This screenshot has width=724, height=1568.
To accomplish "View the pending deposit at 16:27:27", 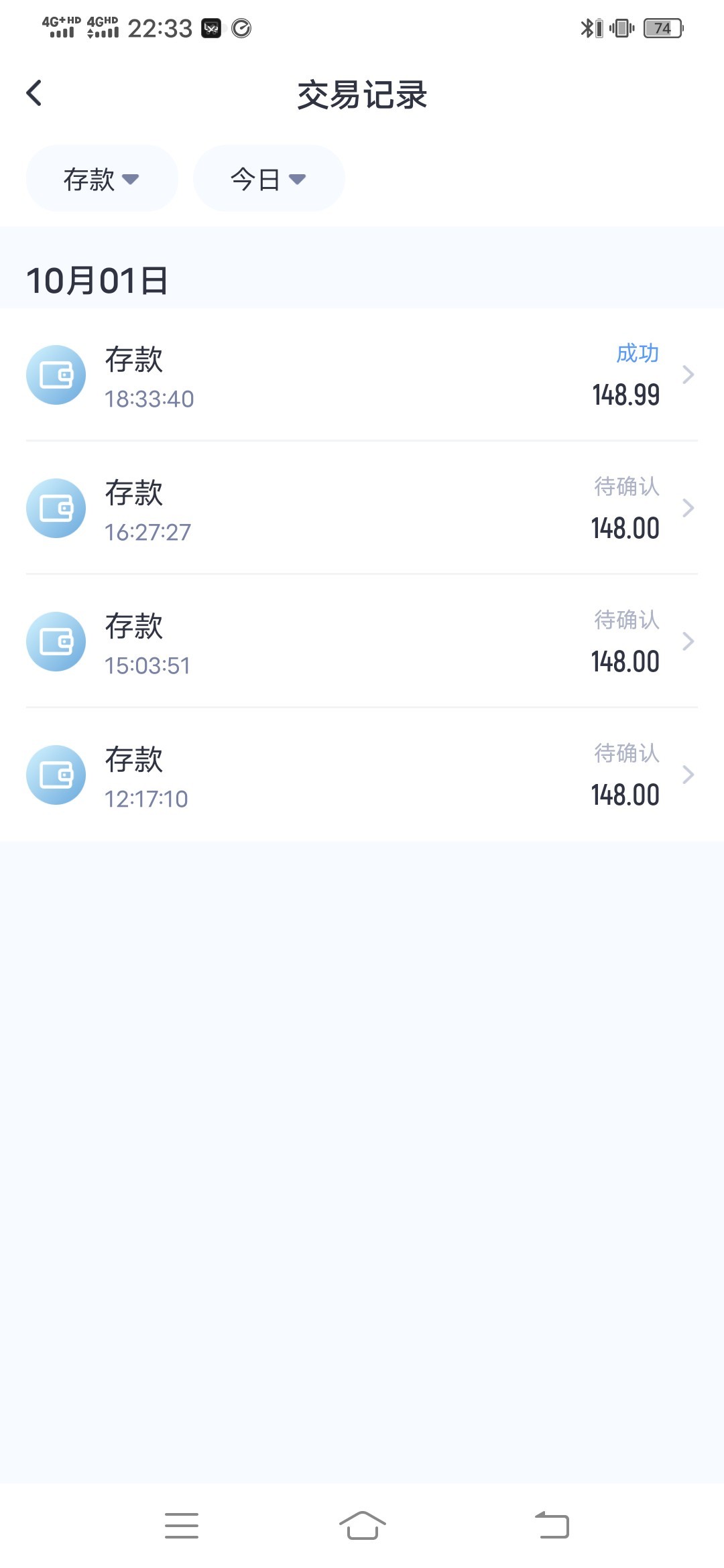I will click(x=362, y=509).
